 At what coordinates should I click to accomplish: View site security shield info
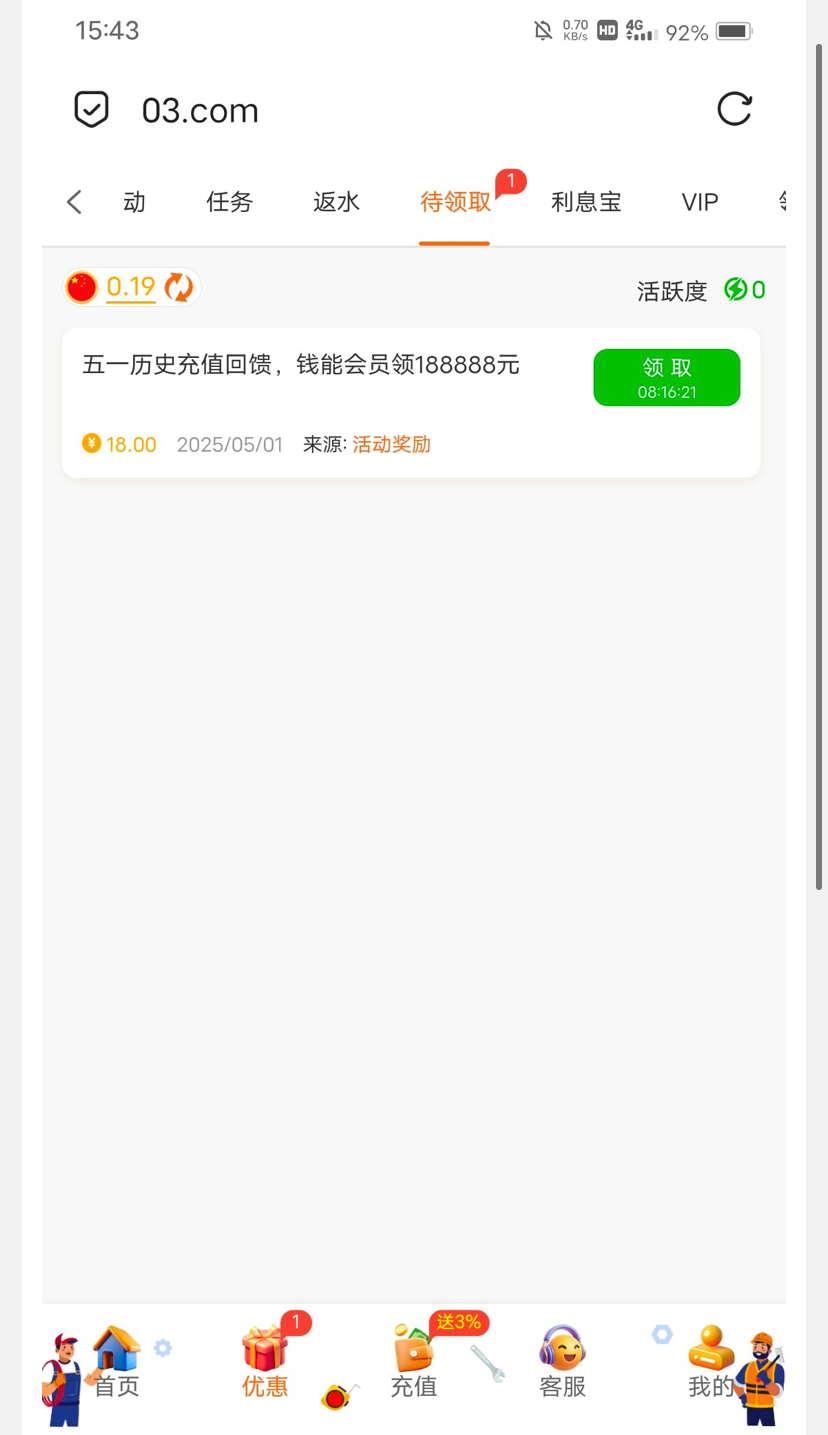92,109
